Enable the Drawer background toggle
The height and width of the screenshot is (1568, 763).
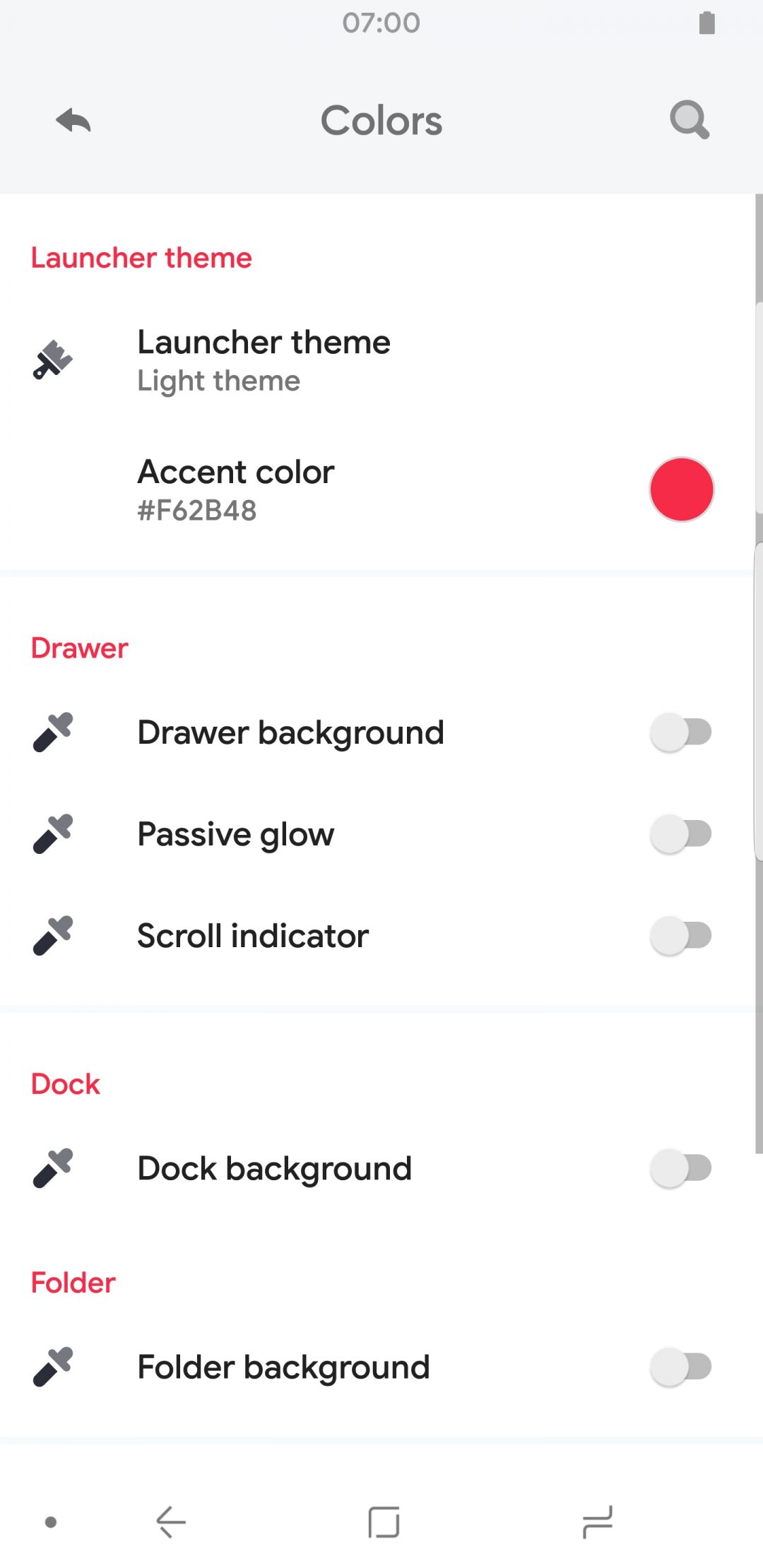click(x=681, y=732)
